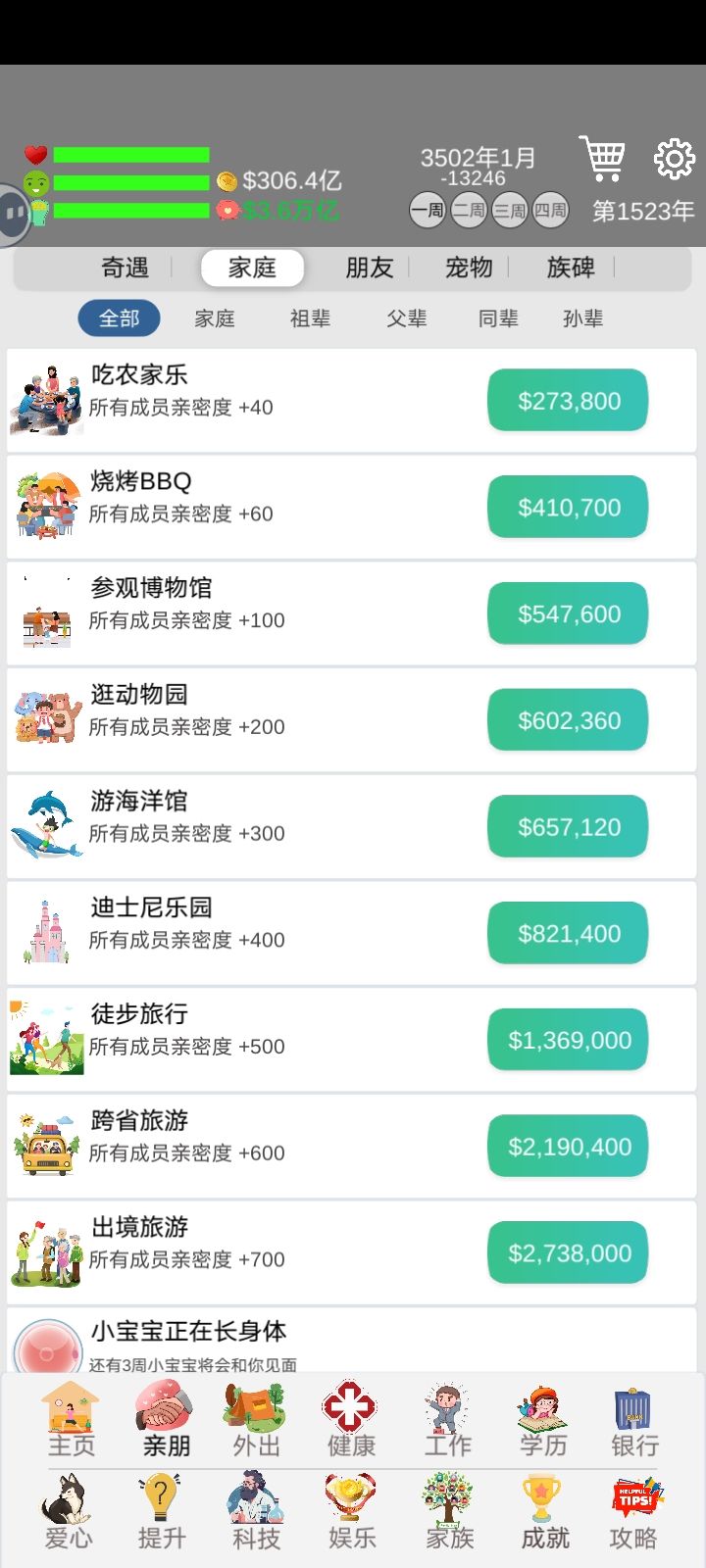Switch to the 朋友 tab
706x1568 pixels.
point(369,268)
